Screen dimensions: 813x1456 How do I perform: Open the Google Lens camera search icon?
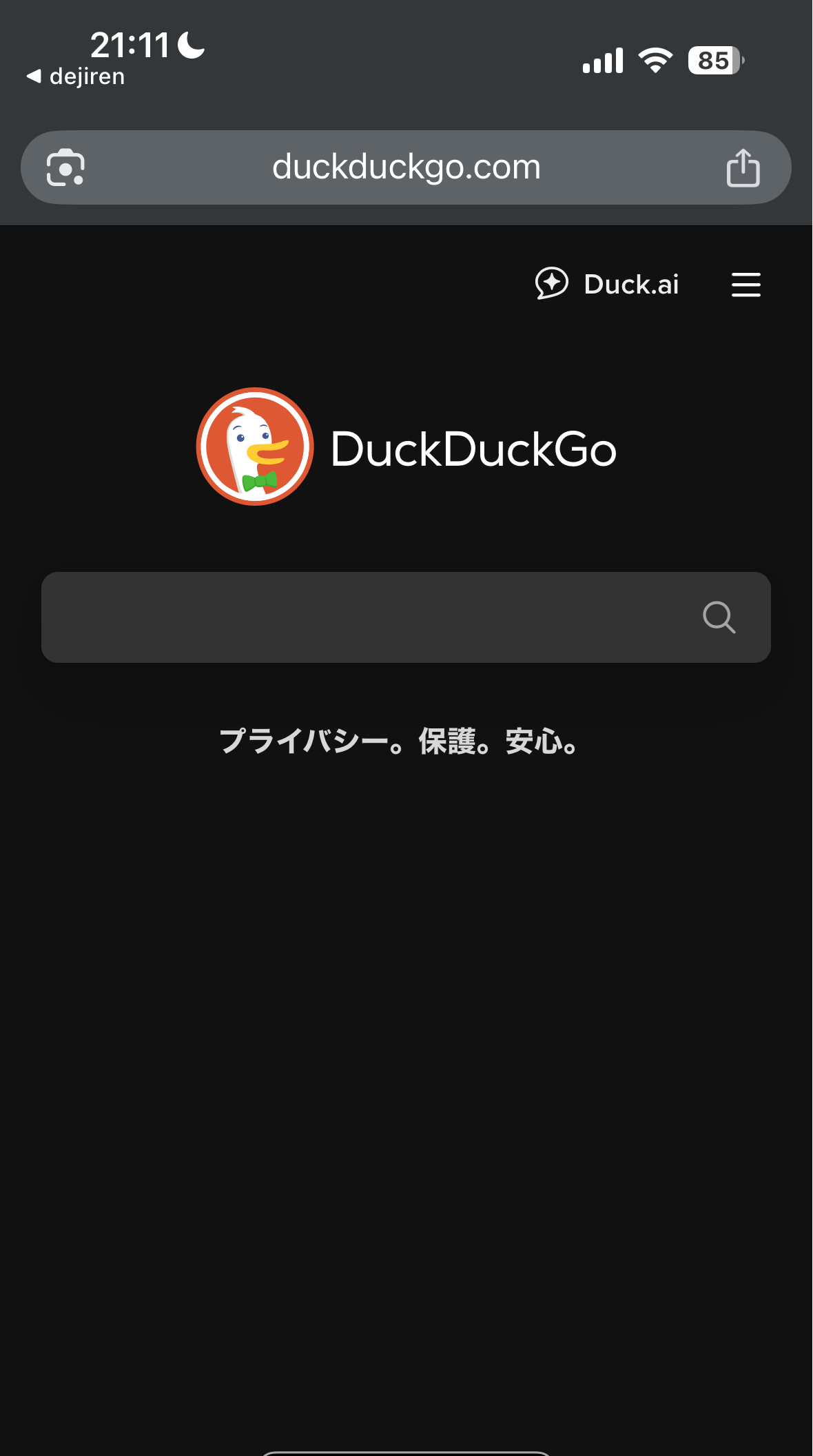tap(65, 167)
